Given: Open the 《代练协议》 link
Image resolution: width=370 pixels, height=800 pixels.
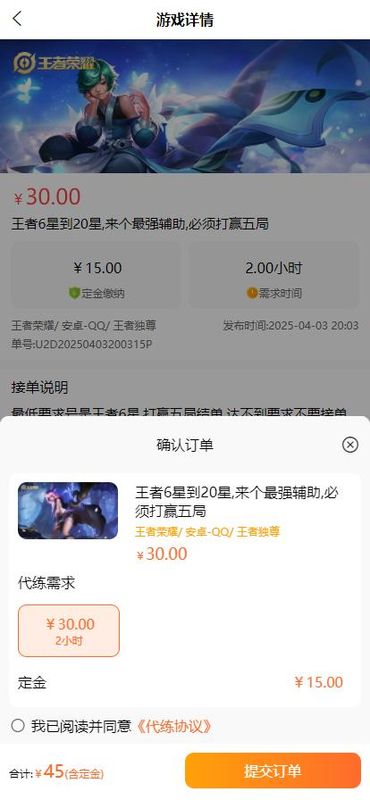Looking at the screenshot, I should pos(173,726).
